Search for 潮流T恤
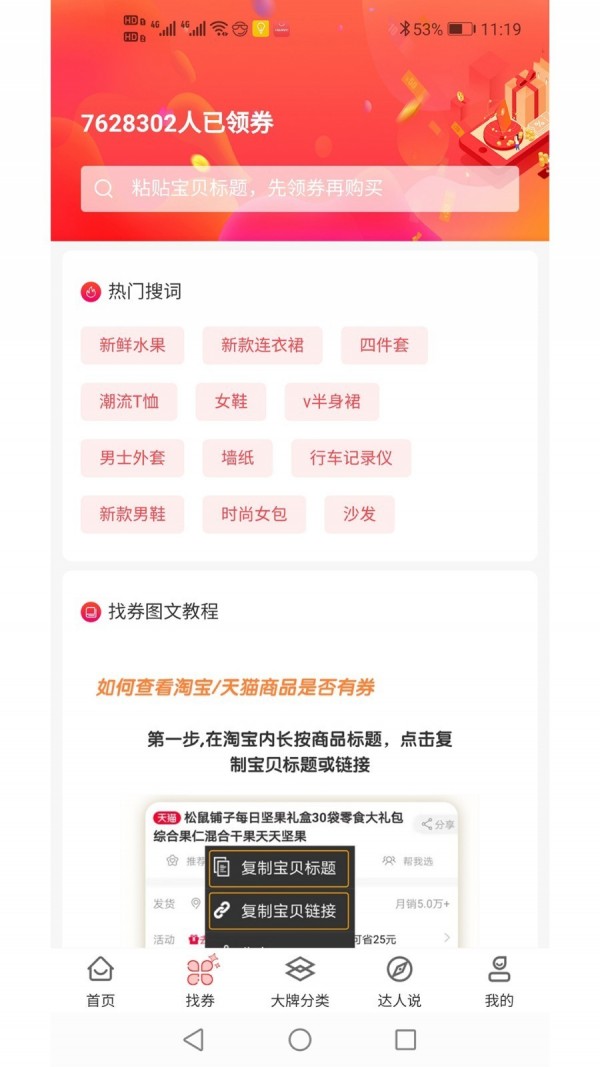The height and width of the screenshot is (1067, 600). coord(129,402)
